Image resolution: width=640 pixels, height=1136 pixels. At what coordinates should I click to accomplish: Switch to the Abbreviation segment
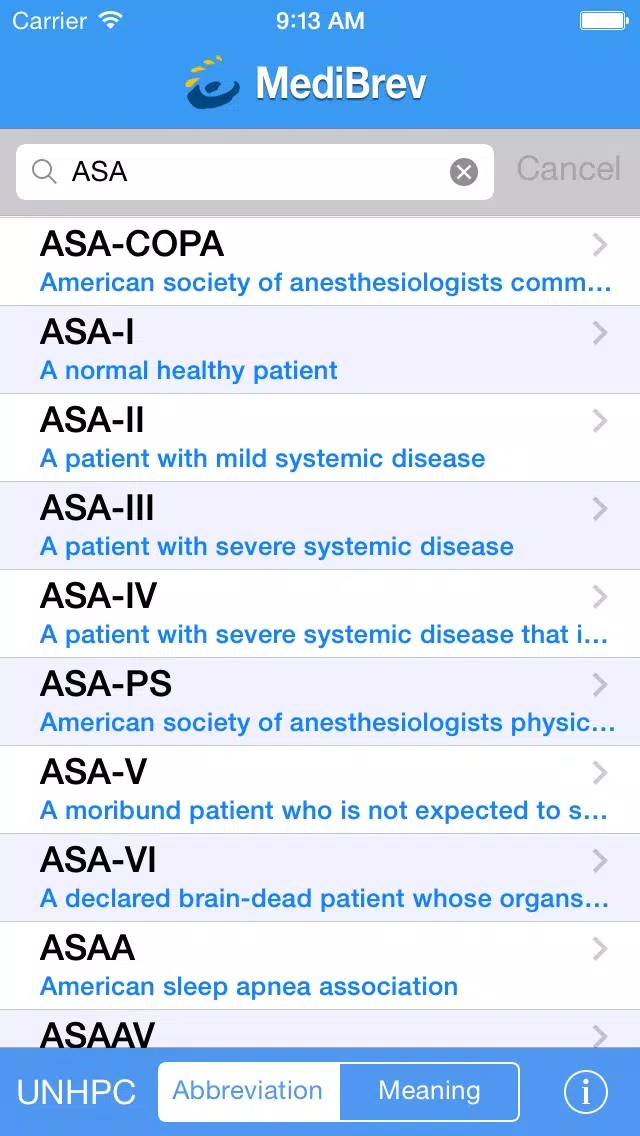(249, 1091)
